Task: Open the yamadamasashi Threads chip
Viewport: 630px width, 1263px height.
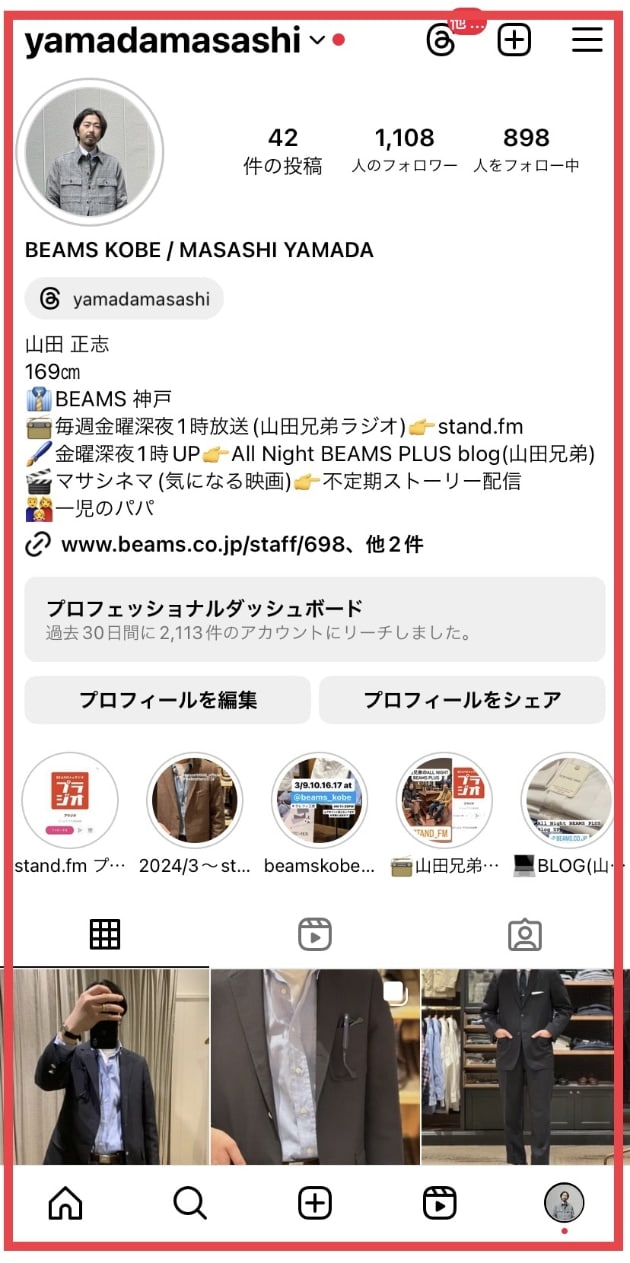Action: (x=124, y=298)
